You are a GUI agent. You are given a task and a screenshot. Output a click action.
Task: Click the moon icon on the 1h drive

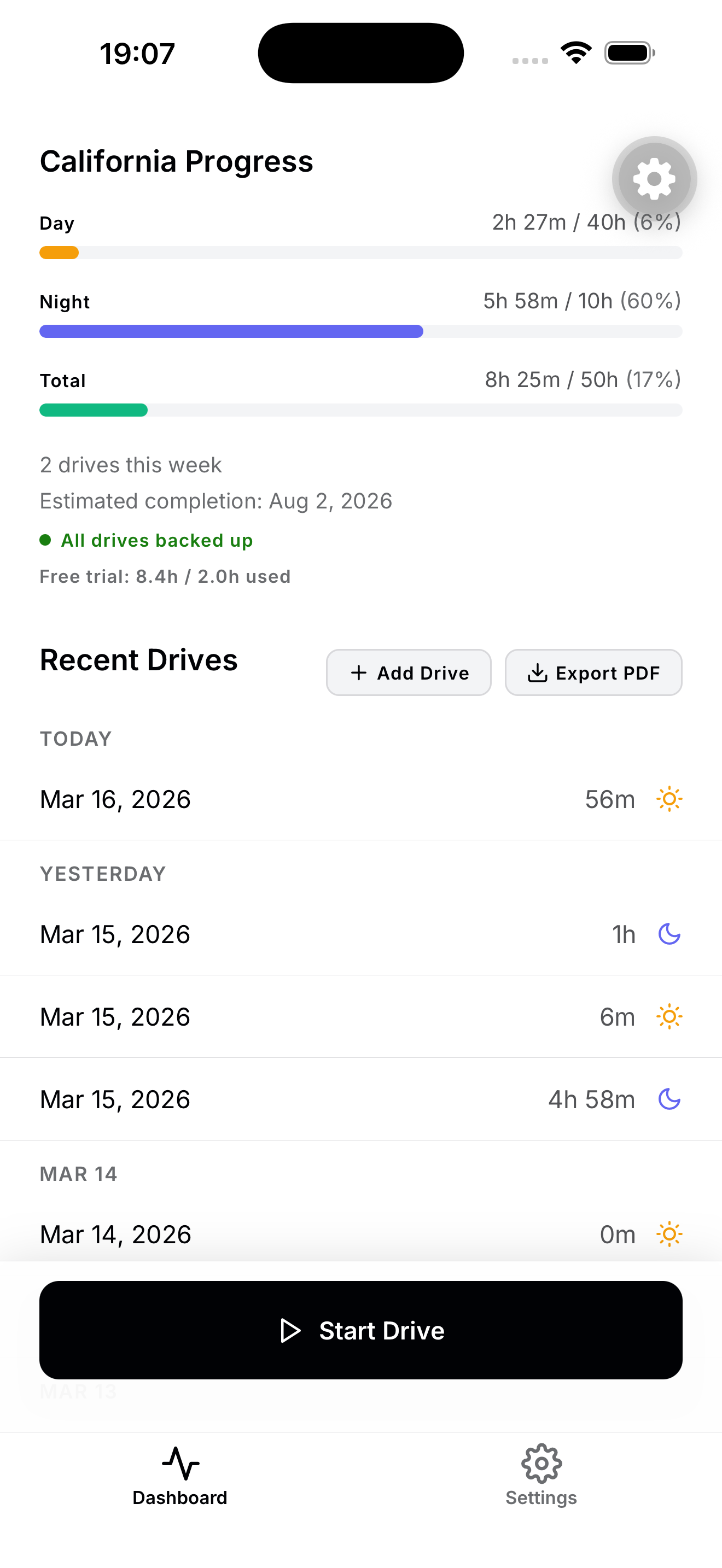[668, 933]
